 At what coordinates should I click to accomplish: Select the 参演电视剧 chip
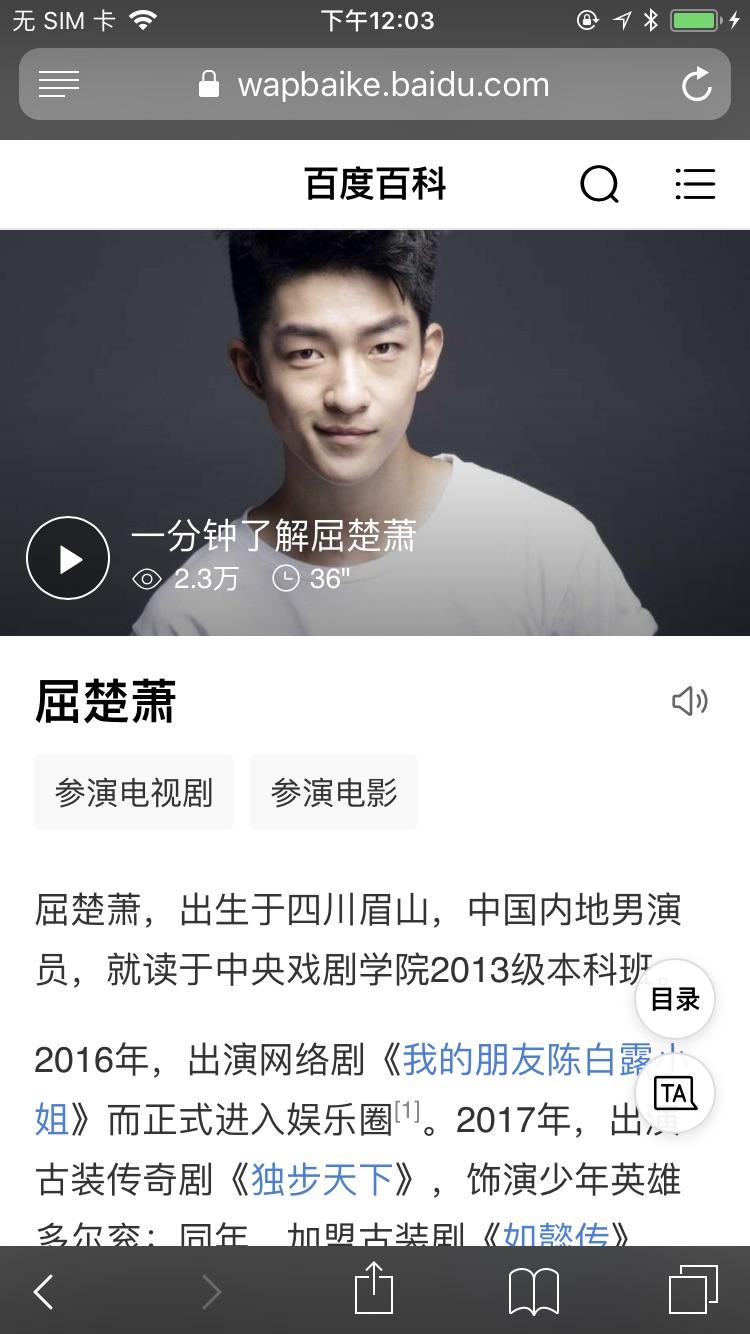pyautogui.click(x=134, y=792)
